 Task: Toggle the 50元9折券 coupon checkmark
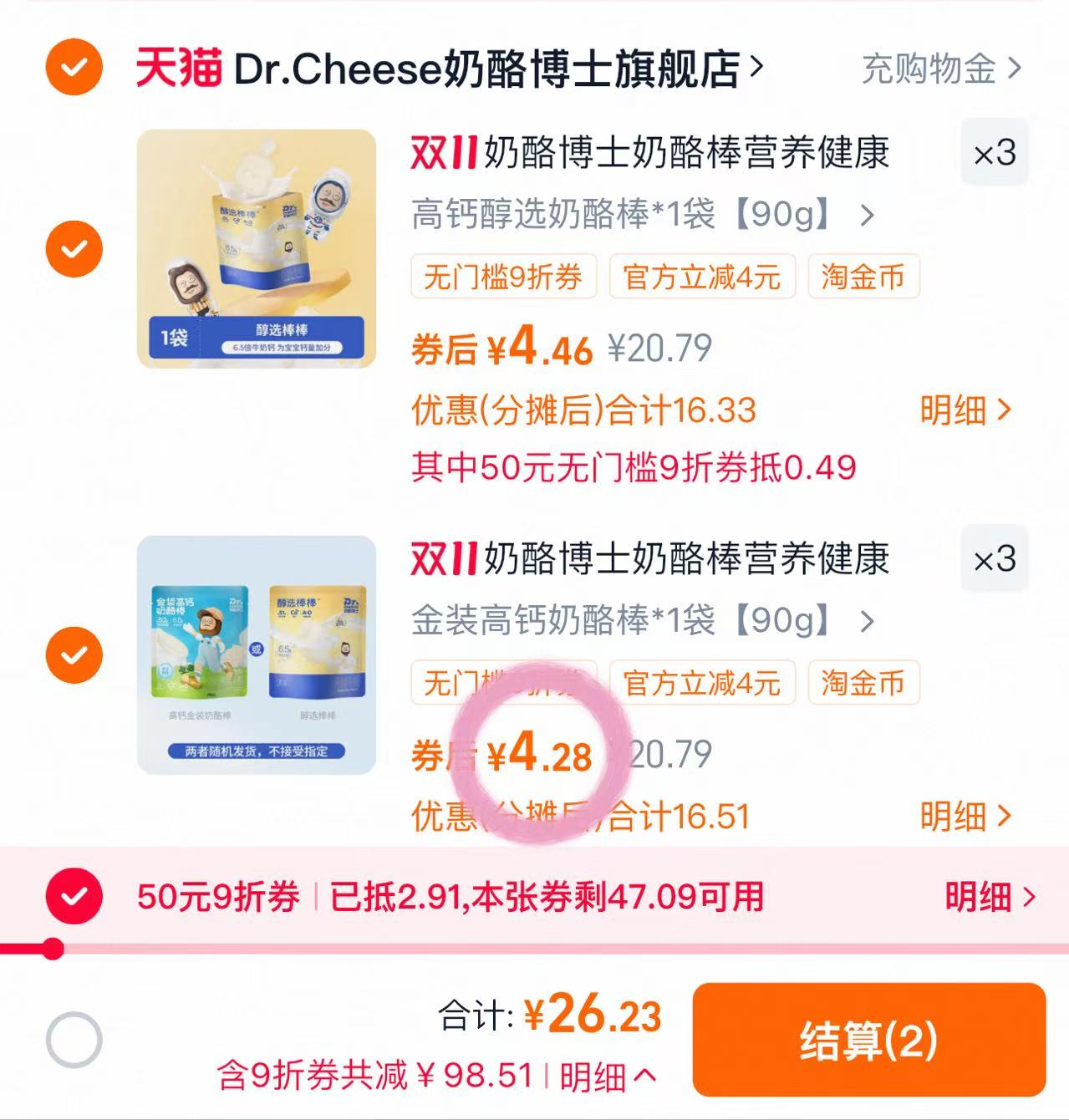[x=74, y=896]
